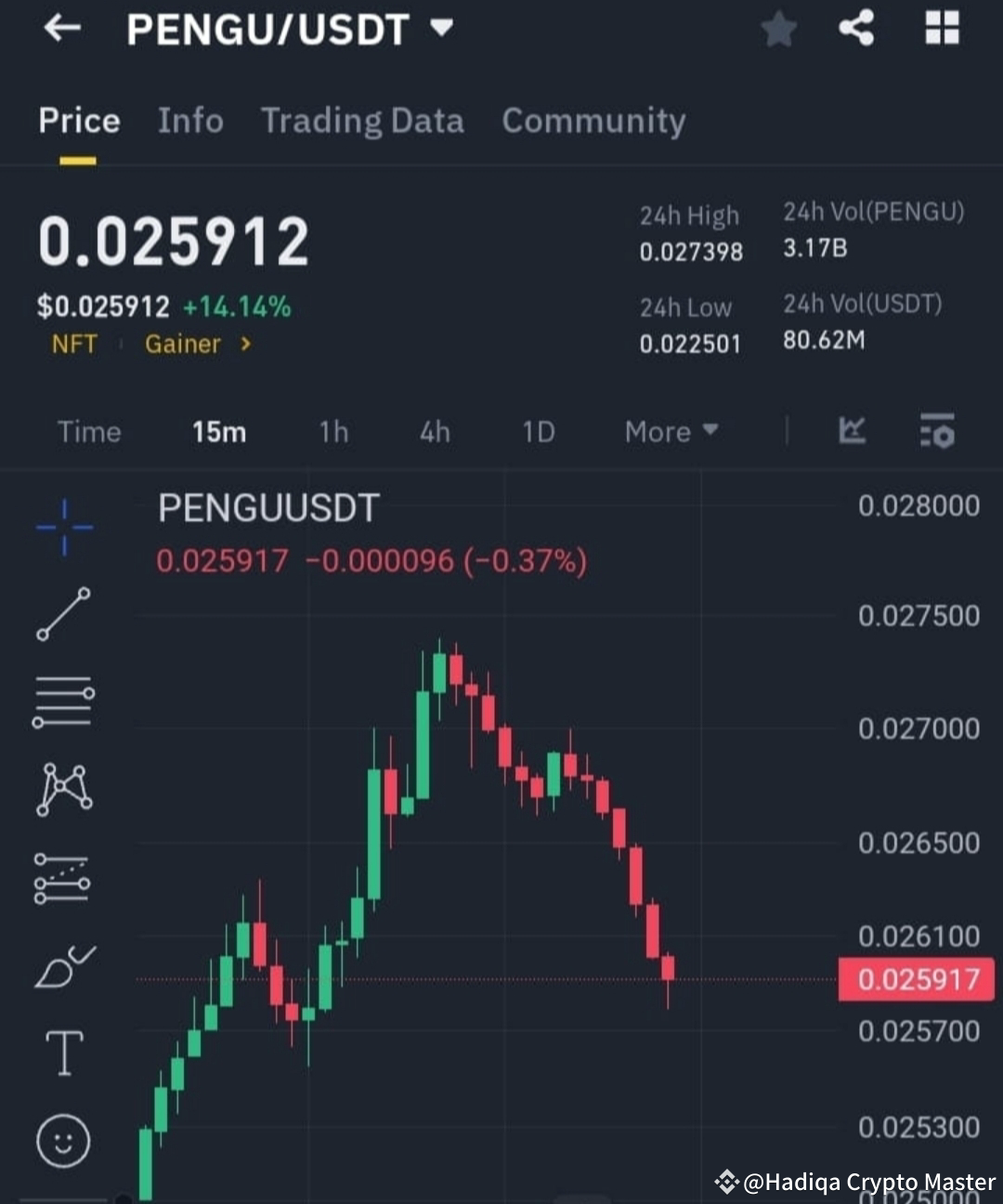
Task: Open the horizontal lines drawing tool
Action: point(63,703)
